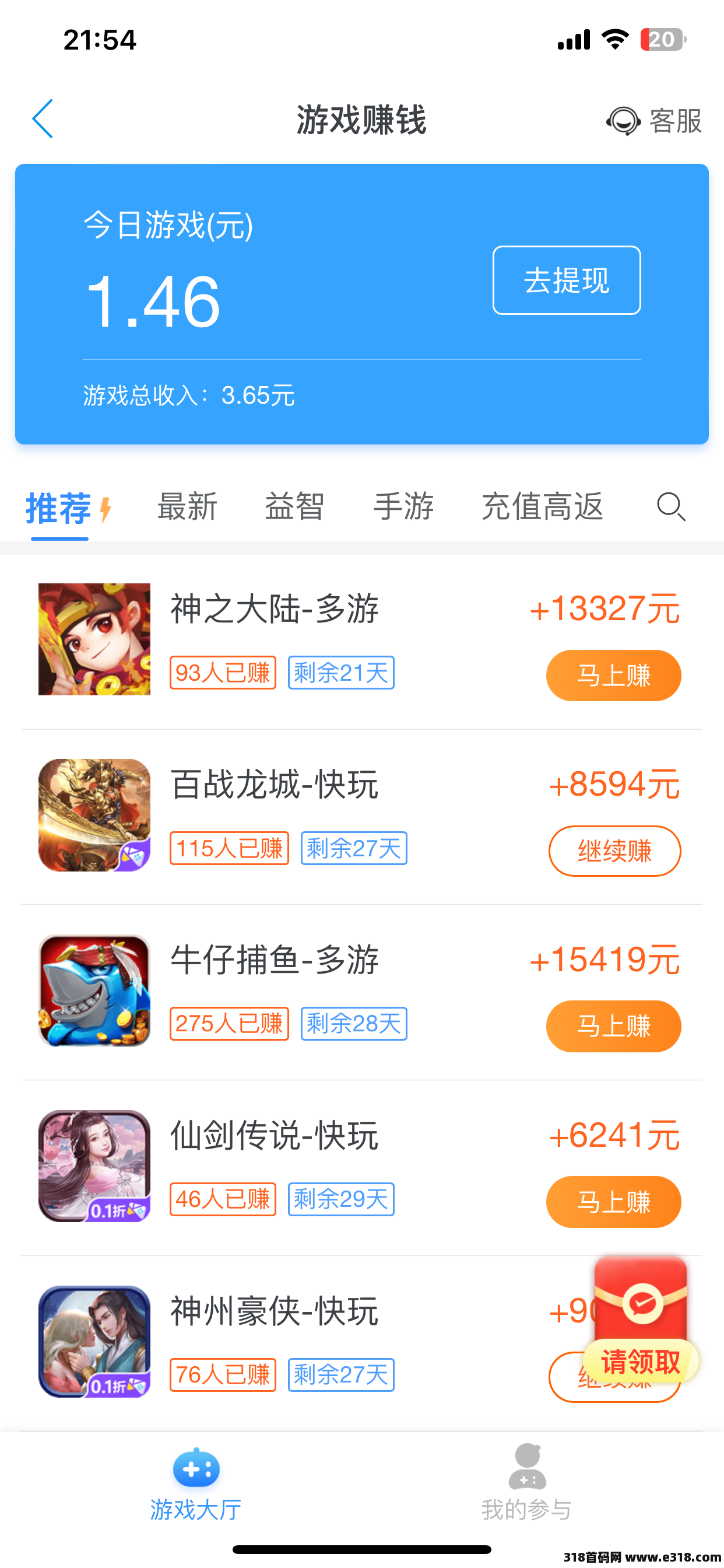Tap 继续赚 for 百战龙城-快玩
The width and height of the screenshot is (724, 1568).
coord(614,851)
